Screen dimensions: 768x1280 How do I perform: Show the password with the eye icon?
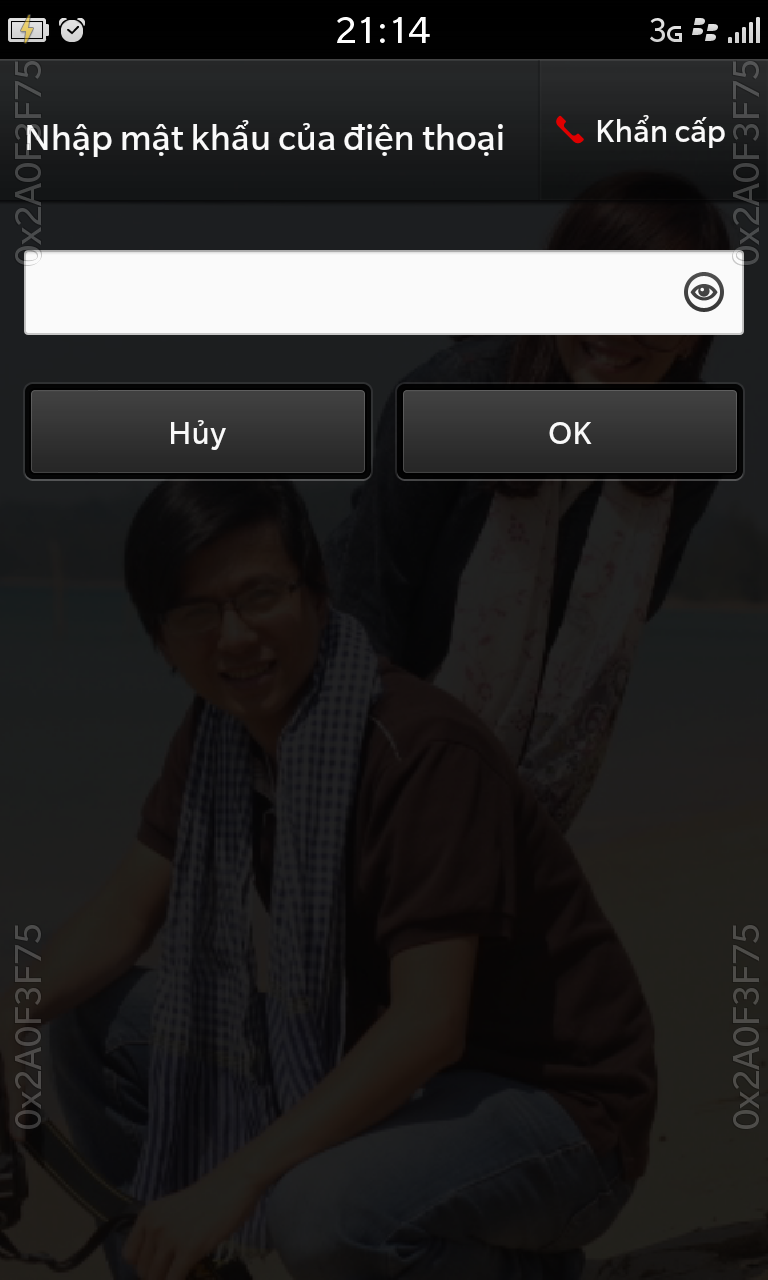pyautogui.click(x=704, y=292)
